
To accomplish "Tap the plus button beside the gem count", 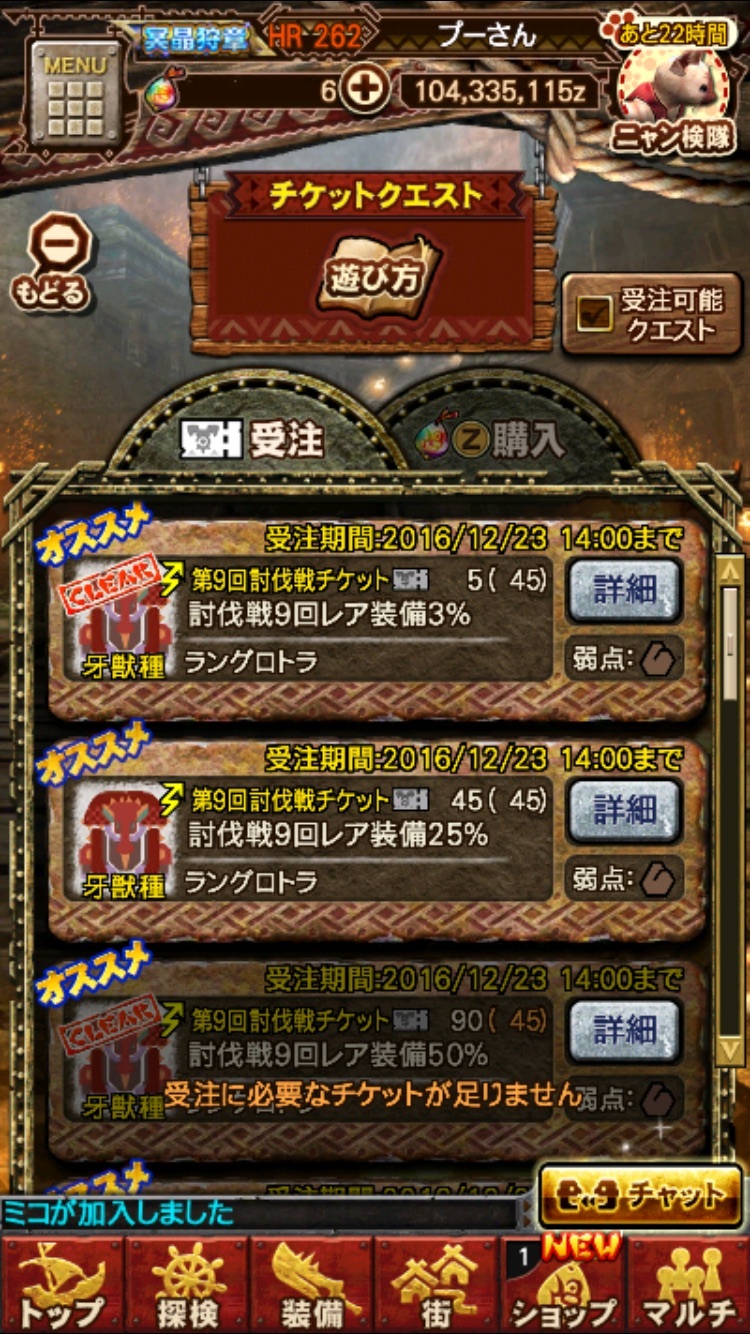I will tap(365, 91).
